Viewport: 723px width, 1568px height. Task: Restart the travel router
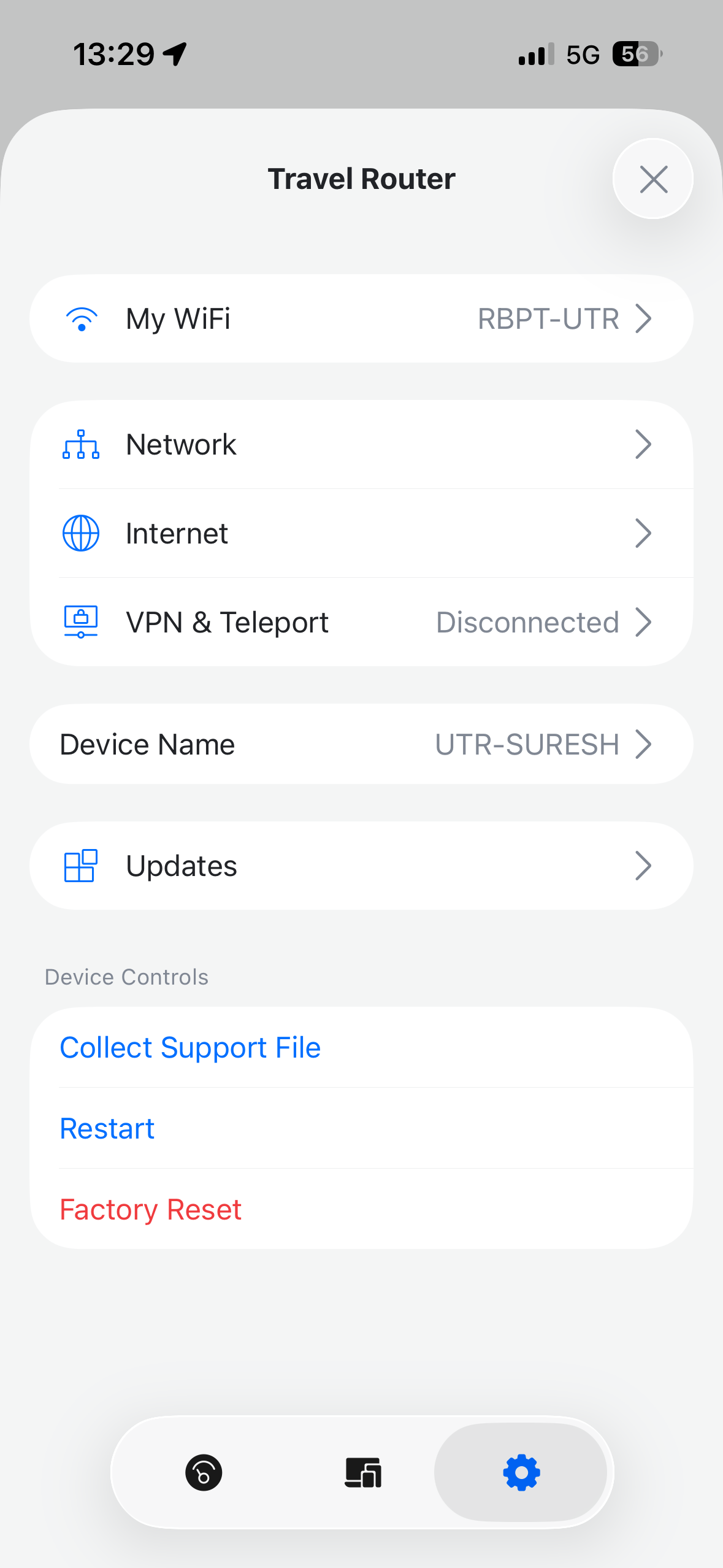(x=107, y=1128)
